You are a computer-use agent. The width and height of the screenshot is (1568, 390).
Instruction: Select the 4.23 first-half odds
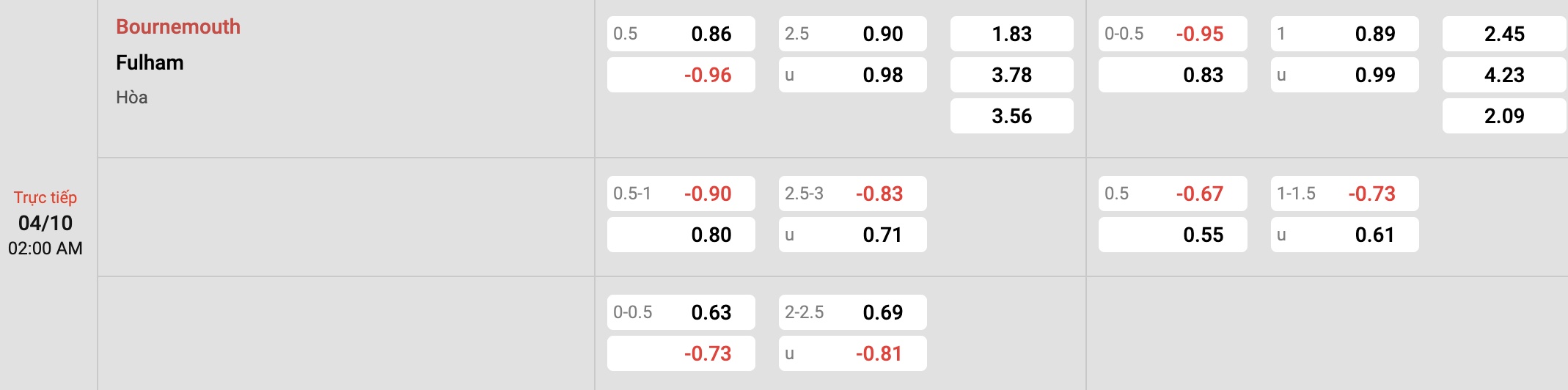click(x=1504, y=75)
